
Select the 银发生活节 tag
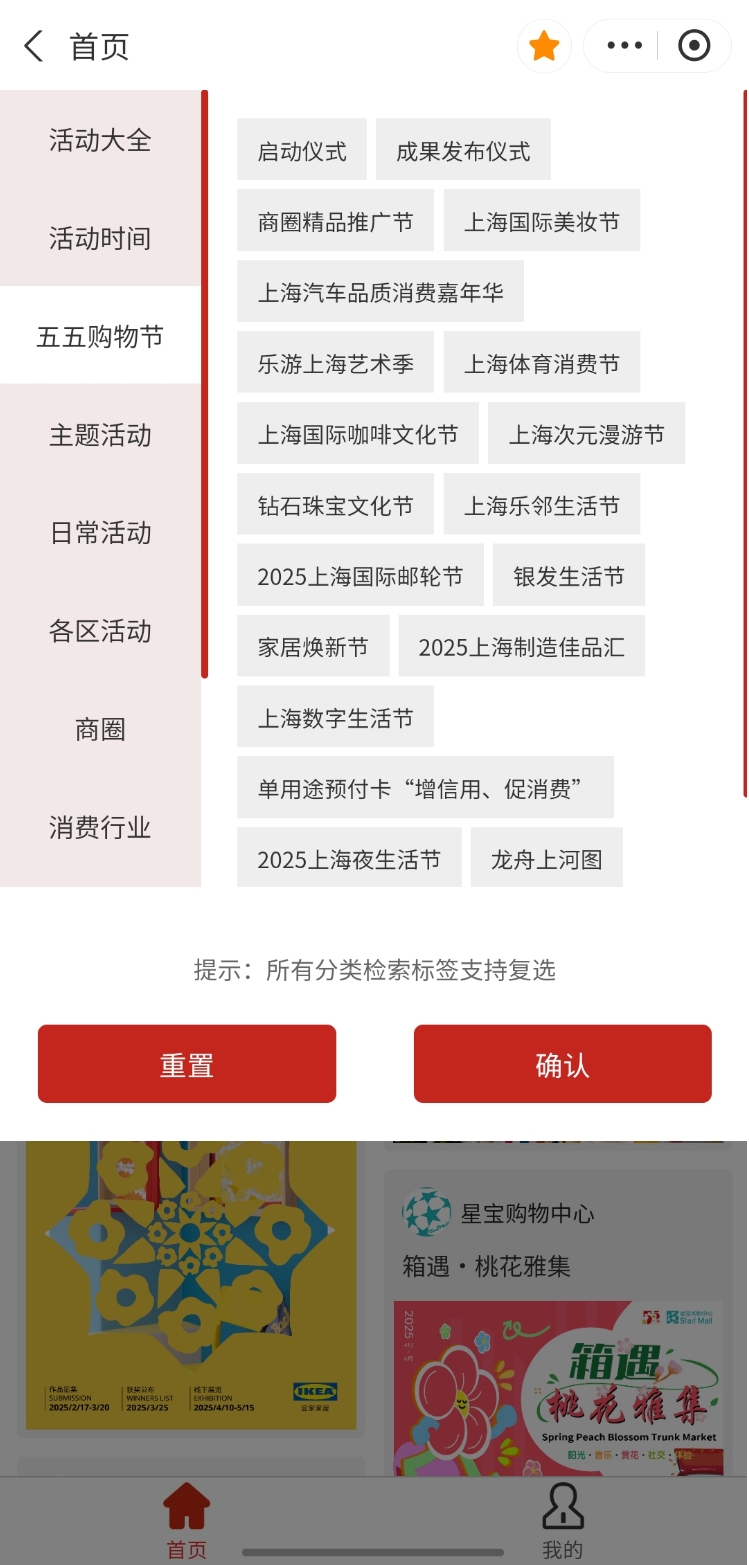[x=568, y=576]
